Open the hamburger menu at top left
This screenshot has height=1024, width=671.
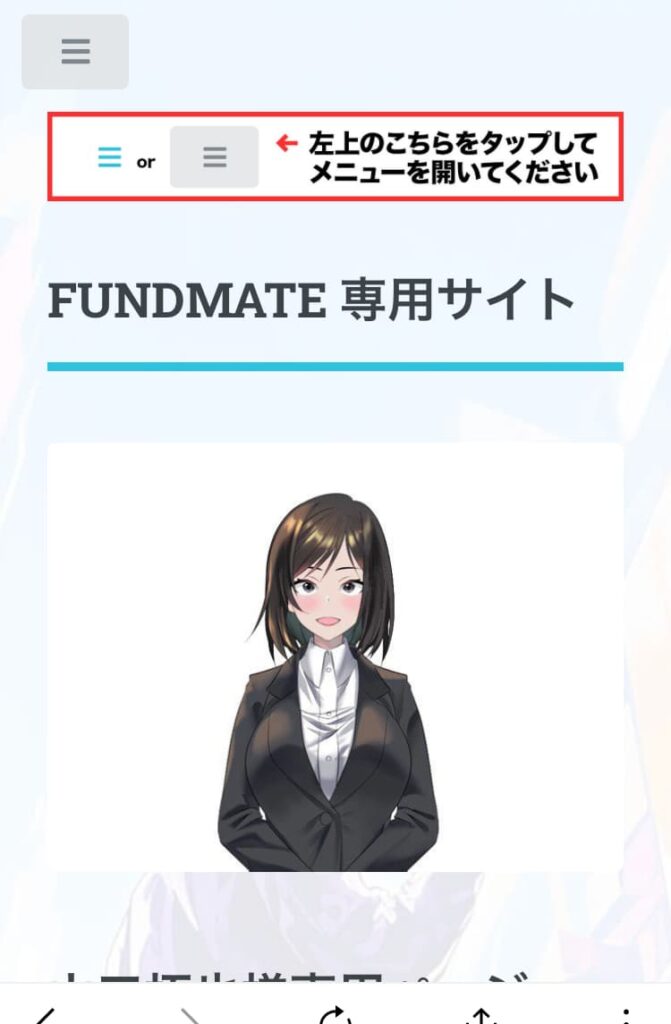75,52
